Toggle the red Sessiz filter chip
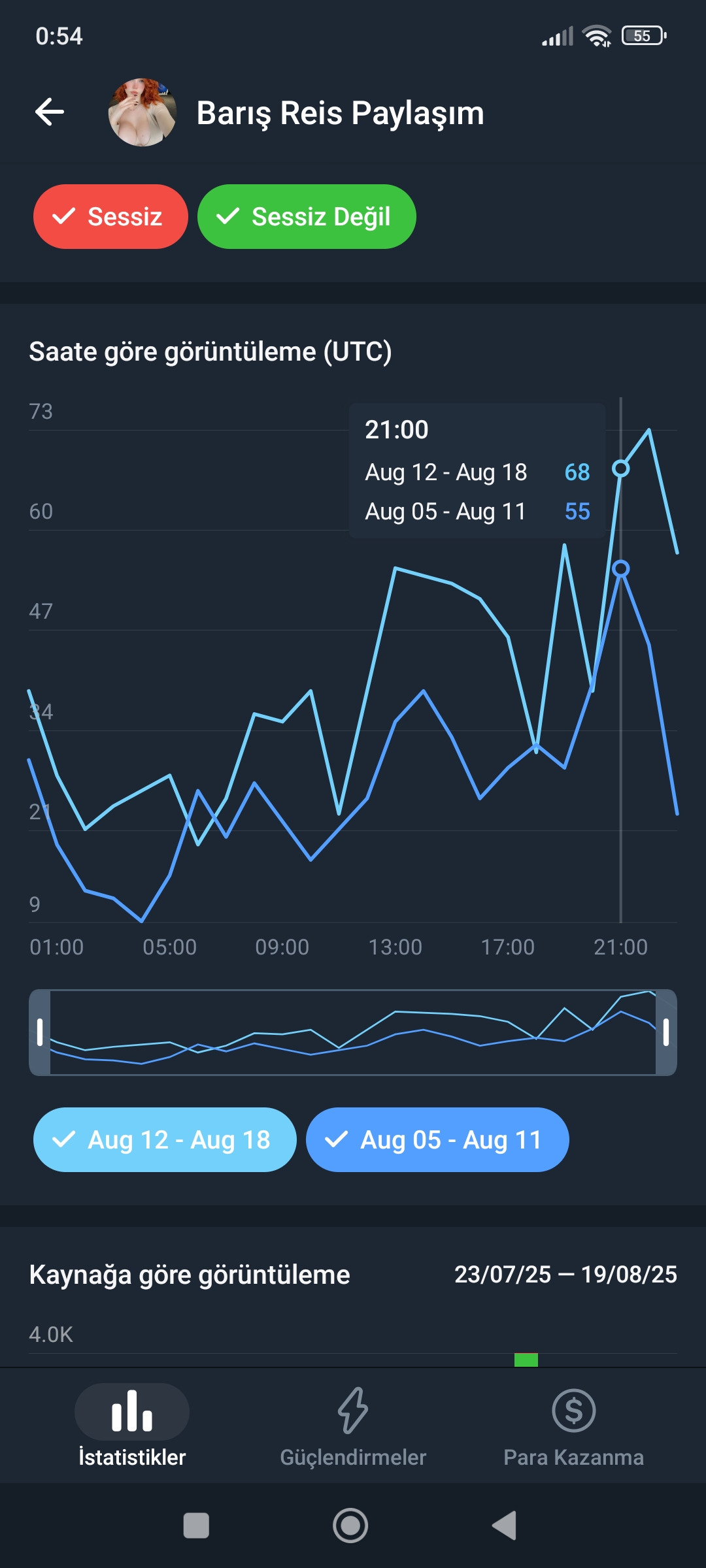Screen dimensions: 706x1568 110,216
